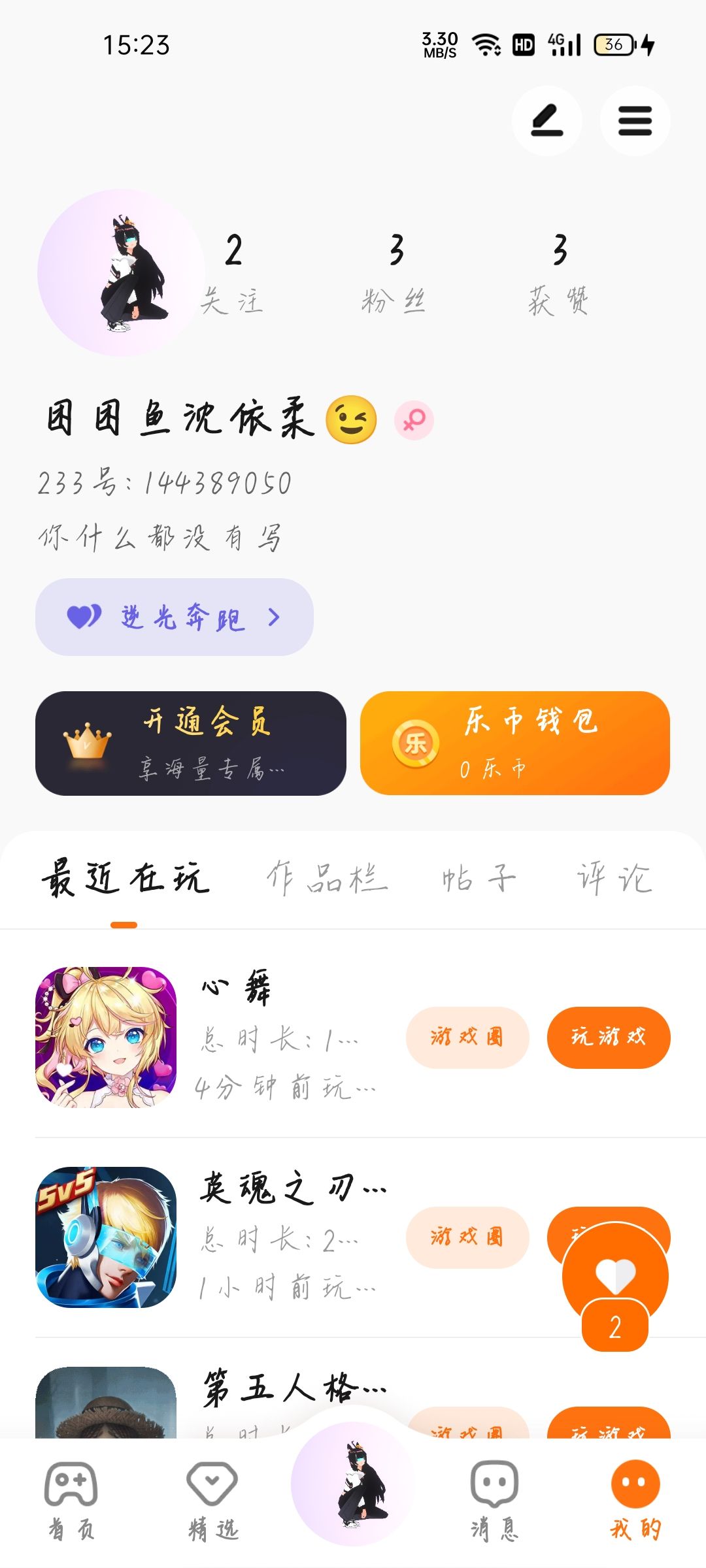This screenshot has width=706, height=1568.
Task: Switch to the 精选 tab
Action: click(213, 1496)
